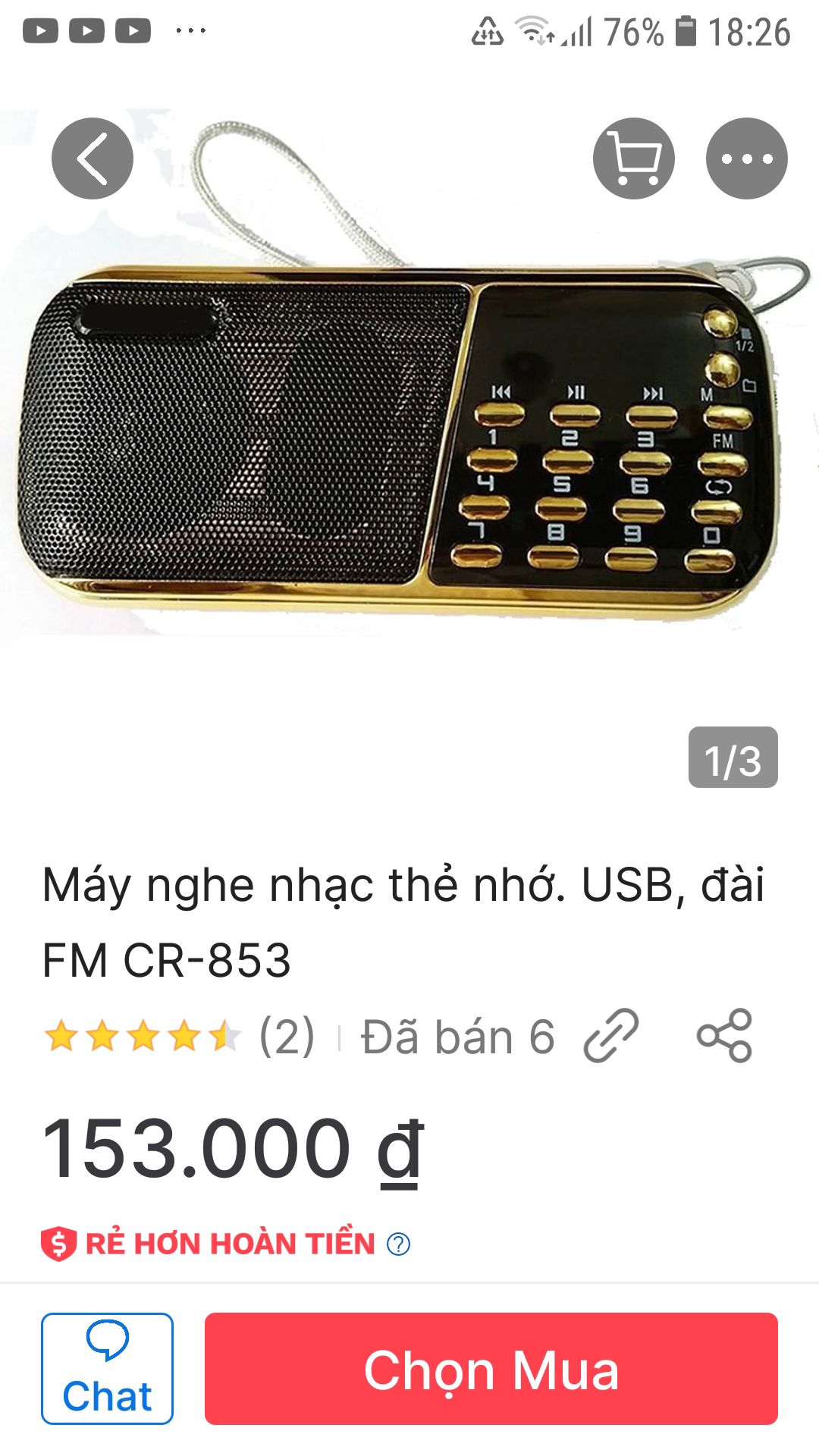Copy the product link icon
819x1456 pixels.
tap(611, 1035)
